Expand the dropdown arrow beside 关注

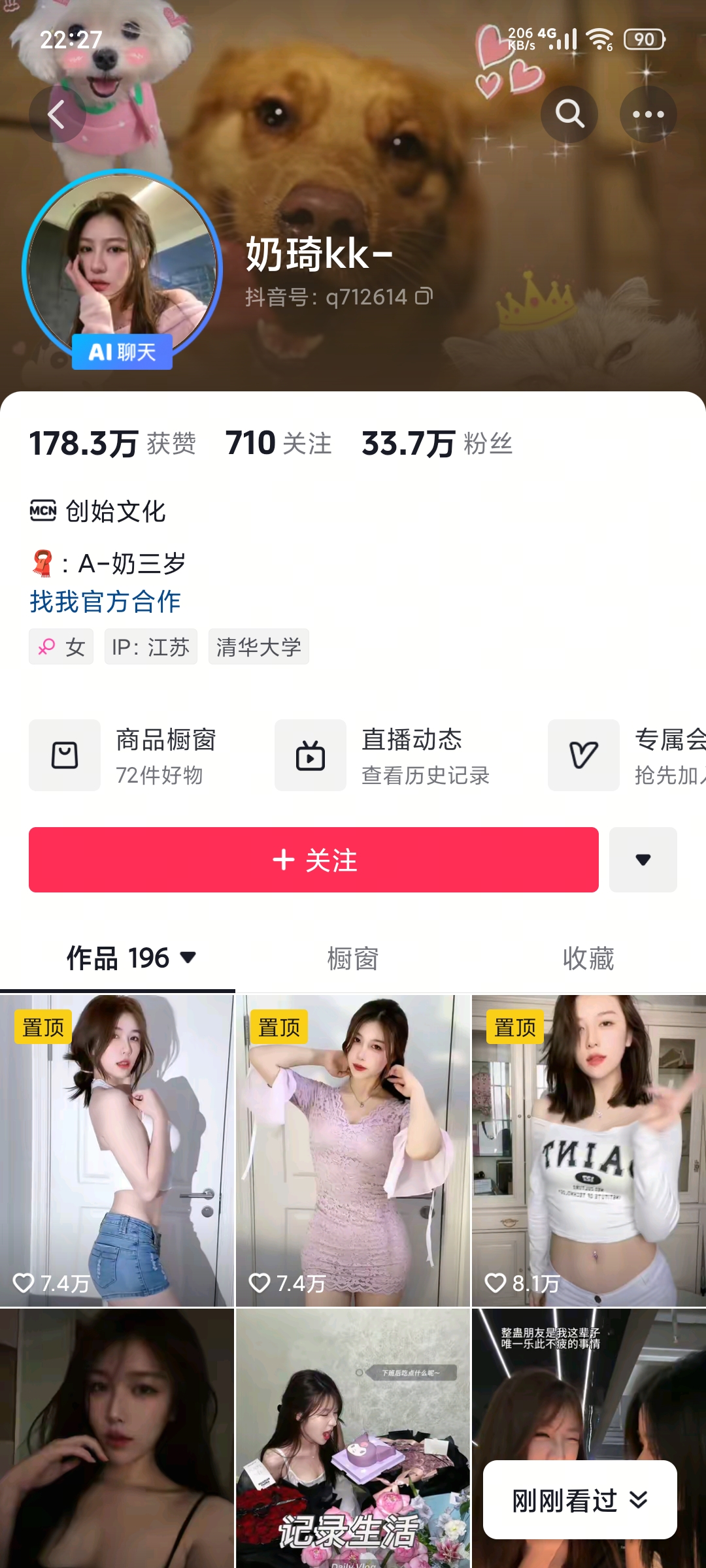pyautogui.click(x=643, y=860)
